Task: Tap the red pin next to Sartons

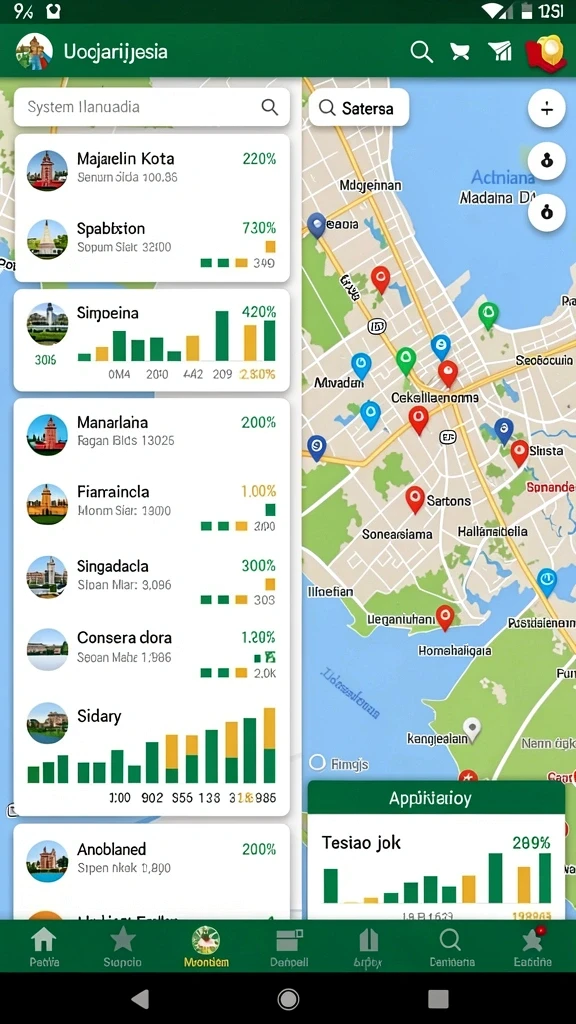Action: point(415,499)
